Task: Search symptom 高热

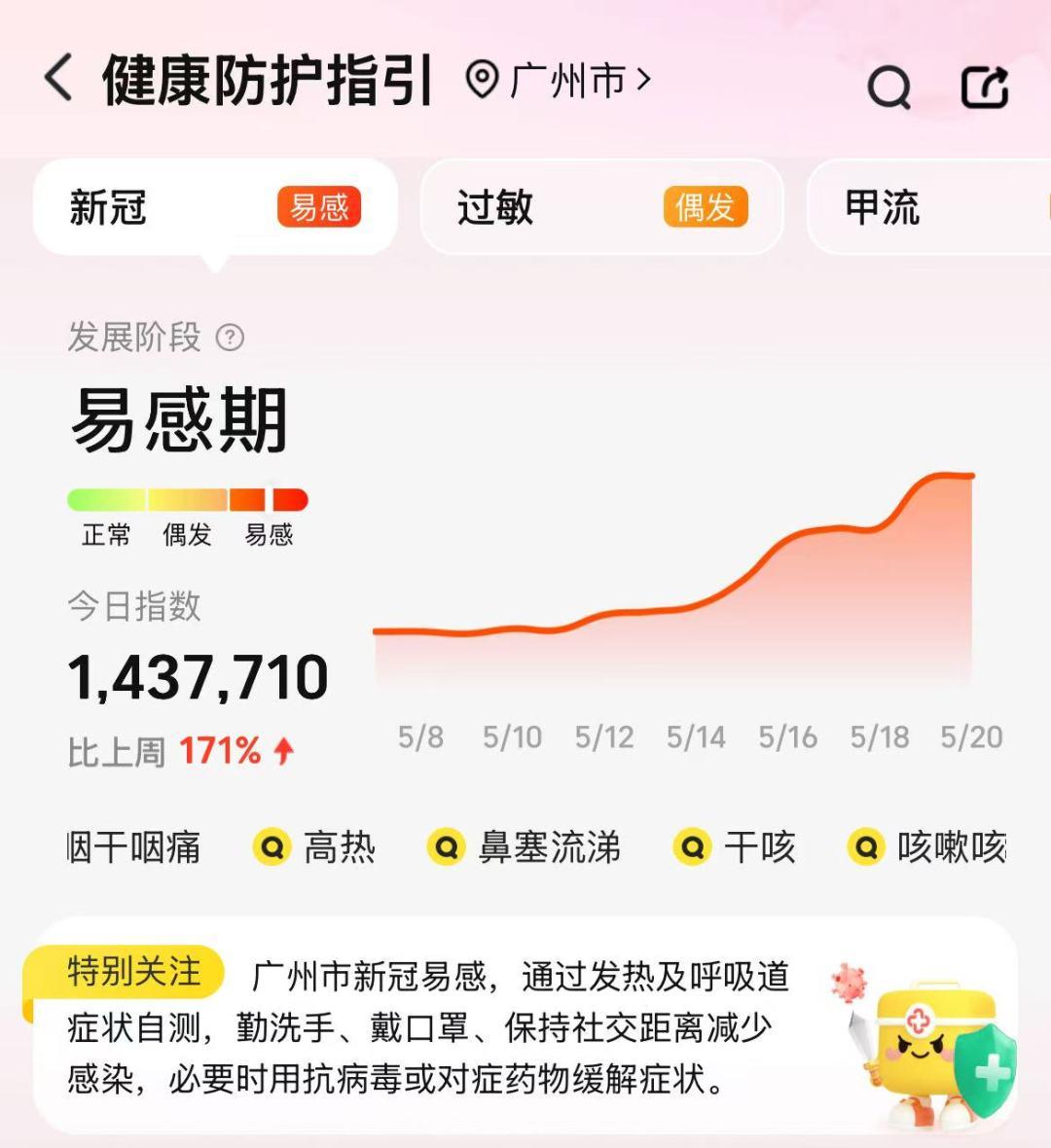Action: point(315,847)
